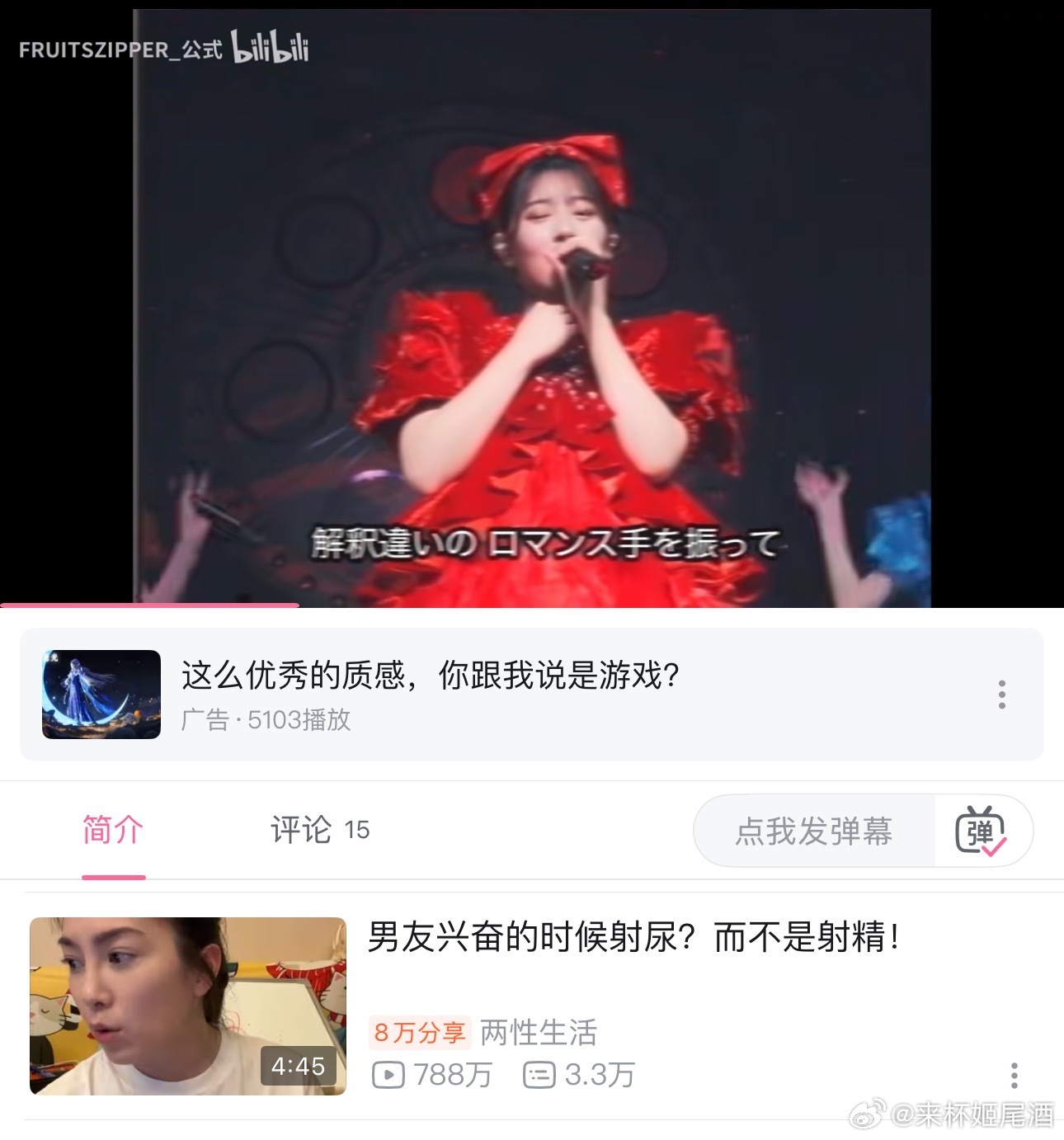The image size is (1064, 1140).
Task: Open the ad card's overflow menu
Action: tap(1001, 695)
